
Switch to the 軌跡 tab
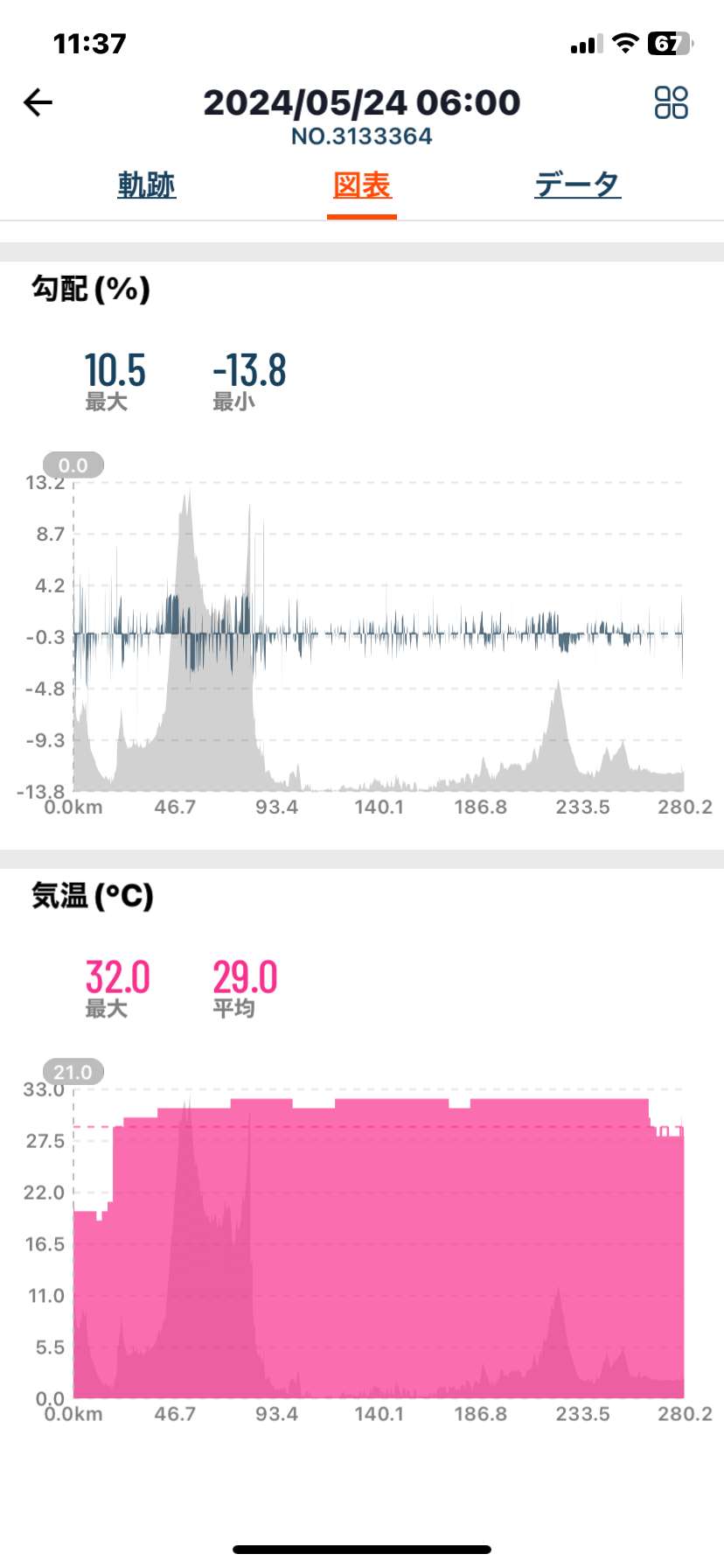(147, 185)
